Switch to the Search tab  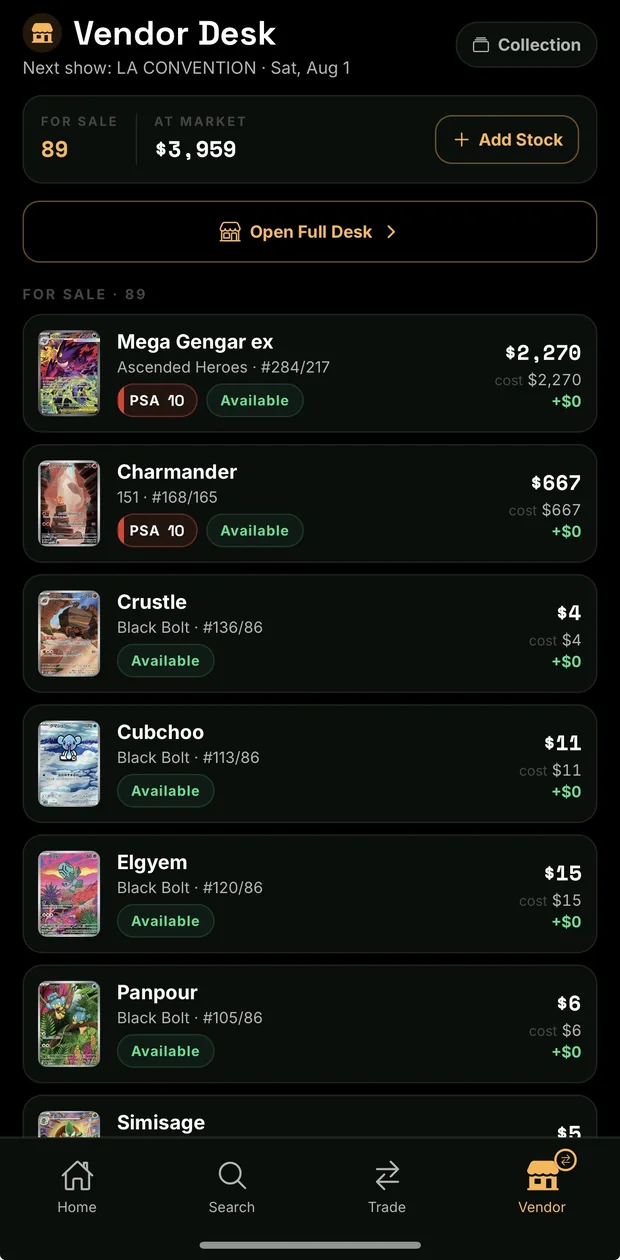coord(232,1187)
